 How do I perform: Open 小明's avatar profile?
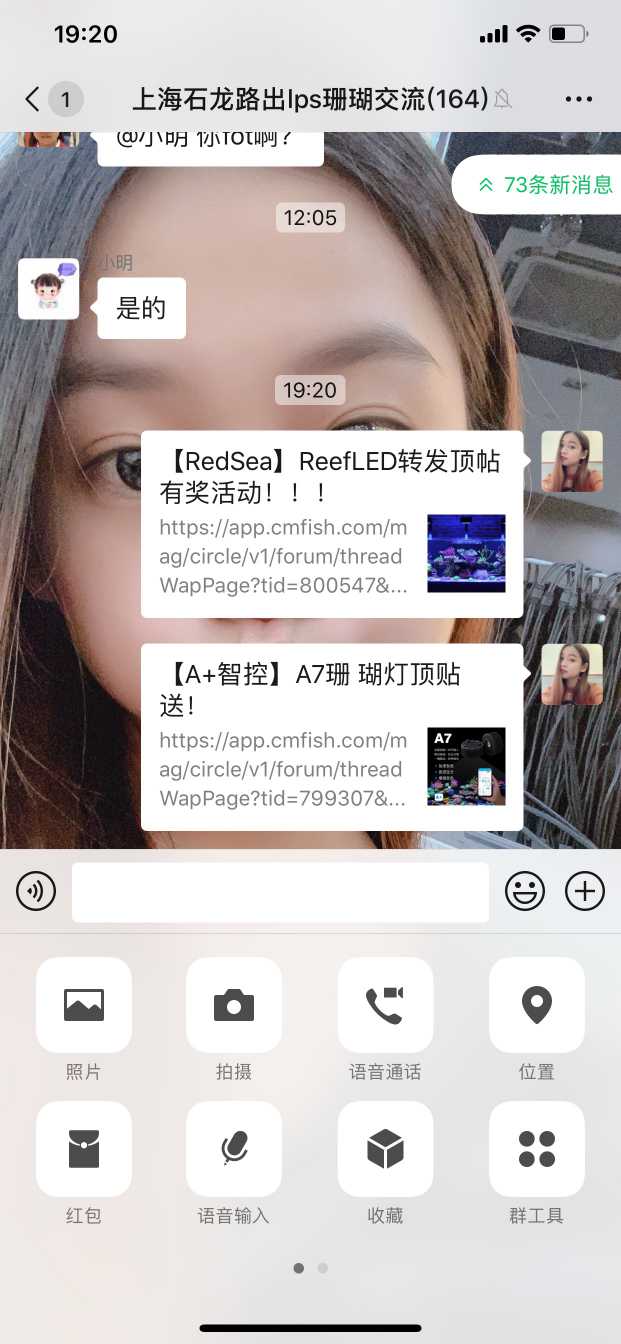tap(48, 289)
